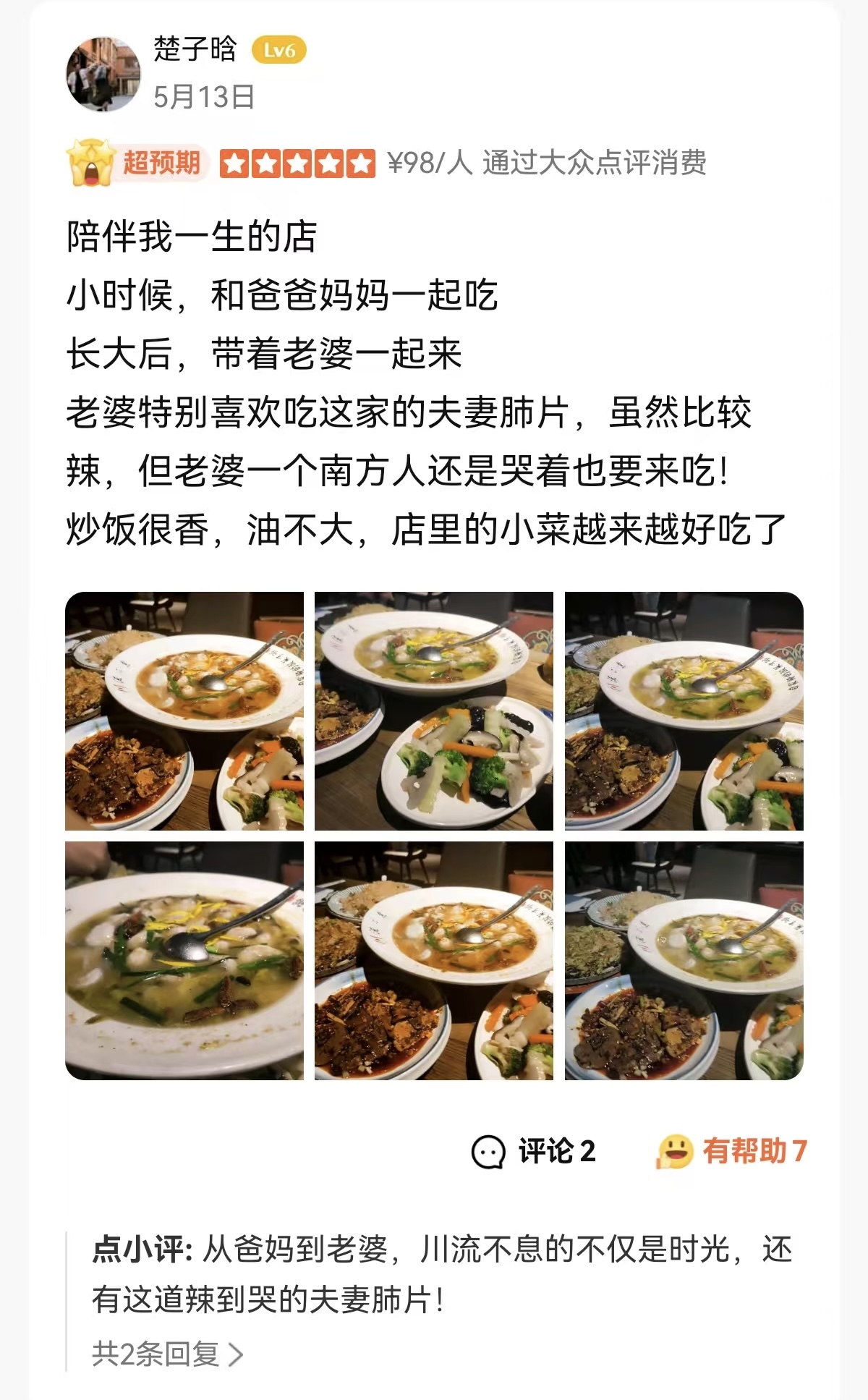View the second review photo
The height and width of the screenshot is (1400, 868).
pyautogui.click(x=434, y=710)
